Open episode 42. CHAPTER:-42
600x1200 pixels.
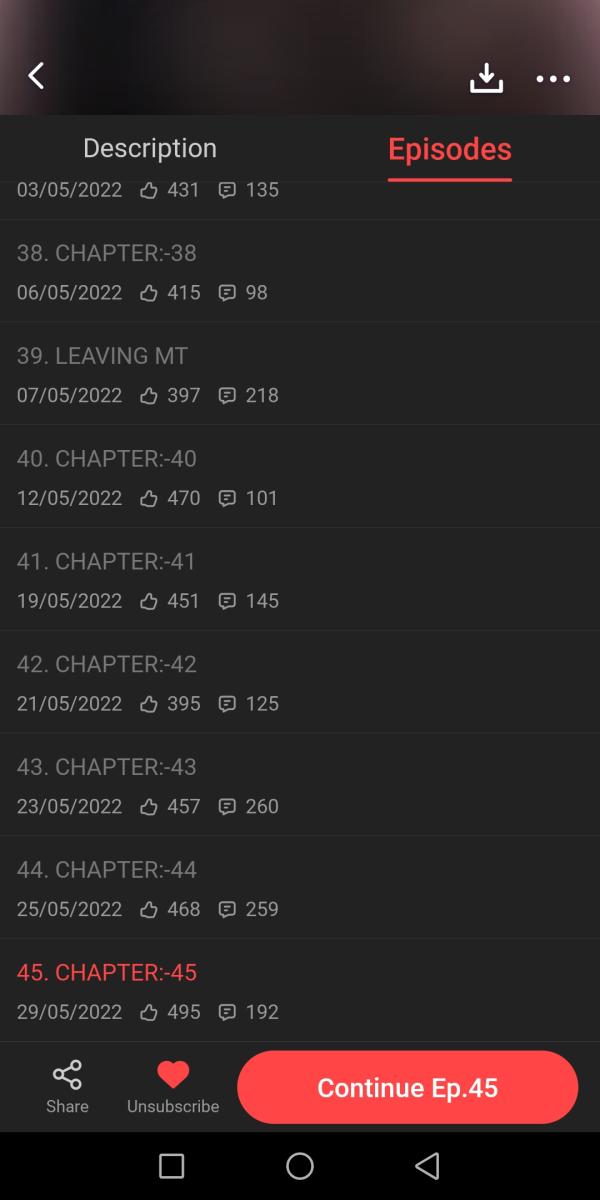(300, 684)
